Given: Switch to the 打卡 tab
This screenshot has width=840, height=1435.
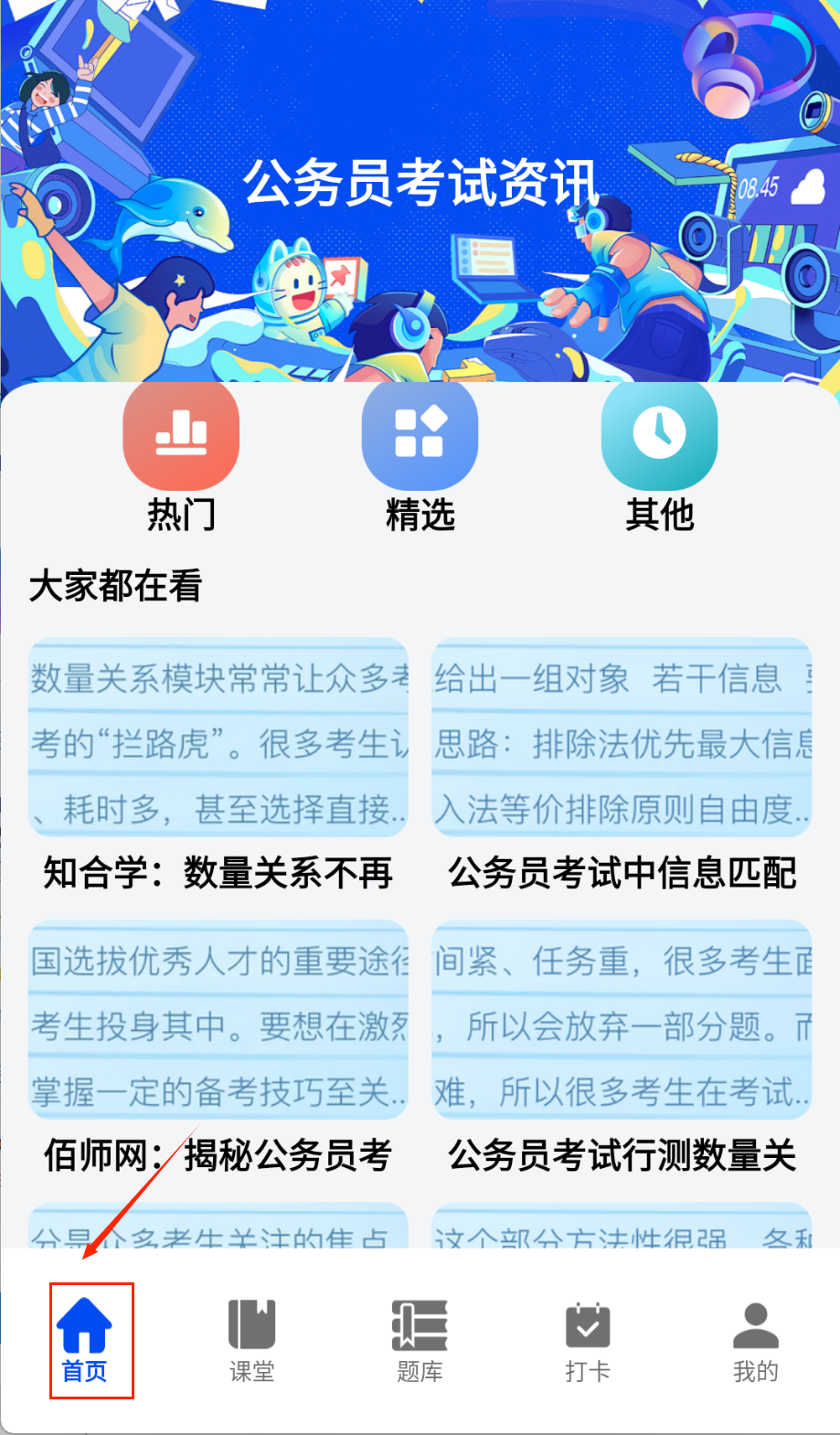Looking at the screenshot, I should 588,1339.
